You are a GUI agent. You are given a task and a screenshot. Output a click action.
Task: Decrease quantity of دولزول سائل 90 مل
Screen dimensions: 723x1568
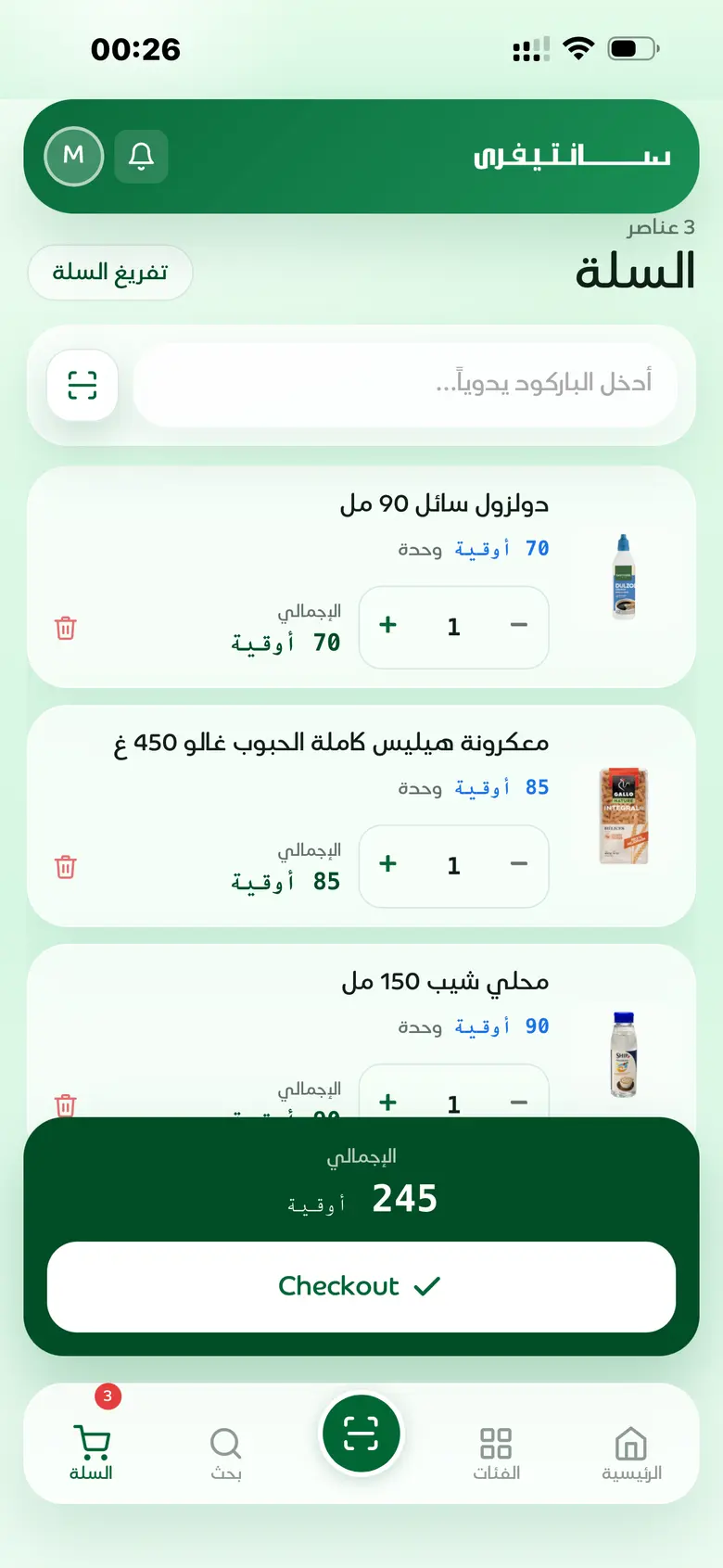point(519,626)
